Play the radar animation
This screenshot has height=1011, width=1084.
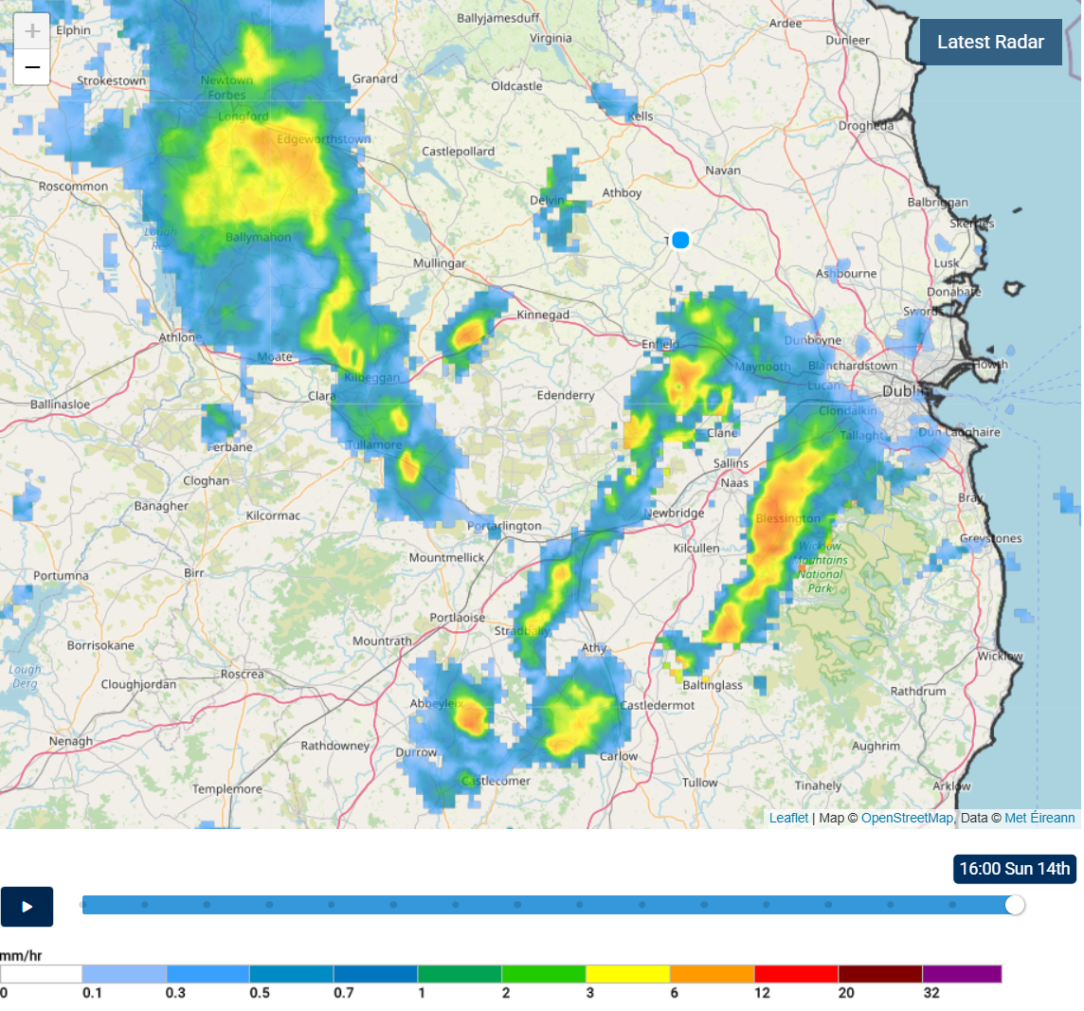point(27,907)
